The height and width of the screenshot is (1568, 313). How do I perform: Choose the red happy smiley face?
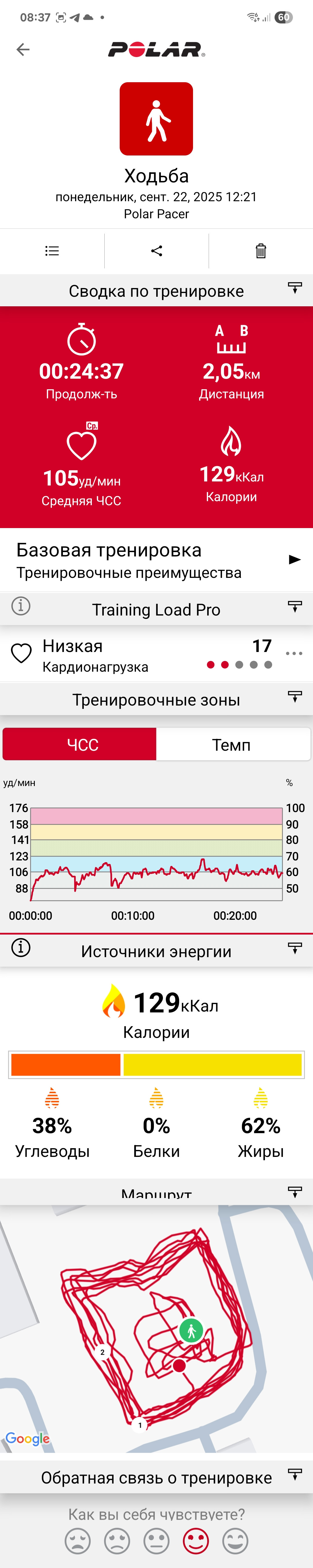tap(196, 1541)
